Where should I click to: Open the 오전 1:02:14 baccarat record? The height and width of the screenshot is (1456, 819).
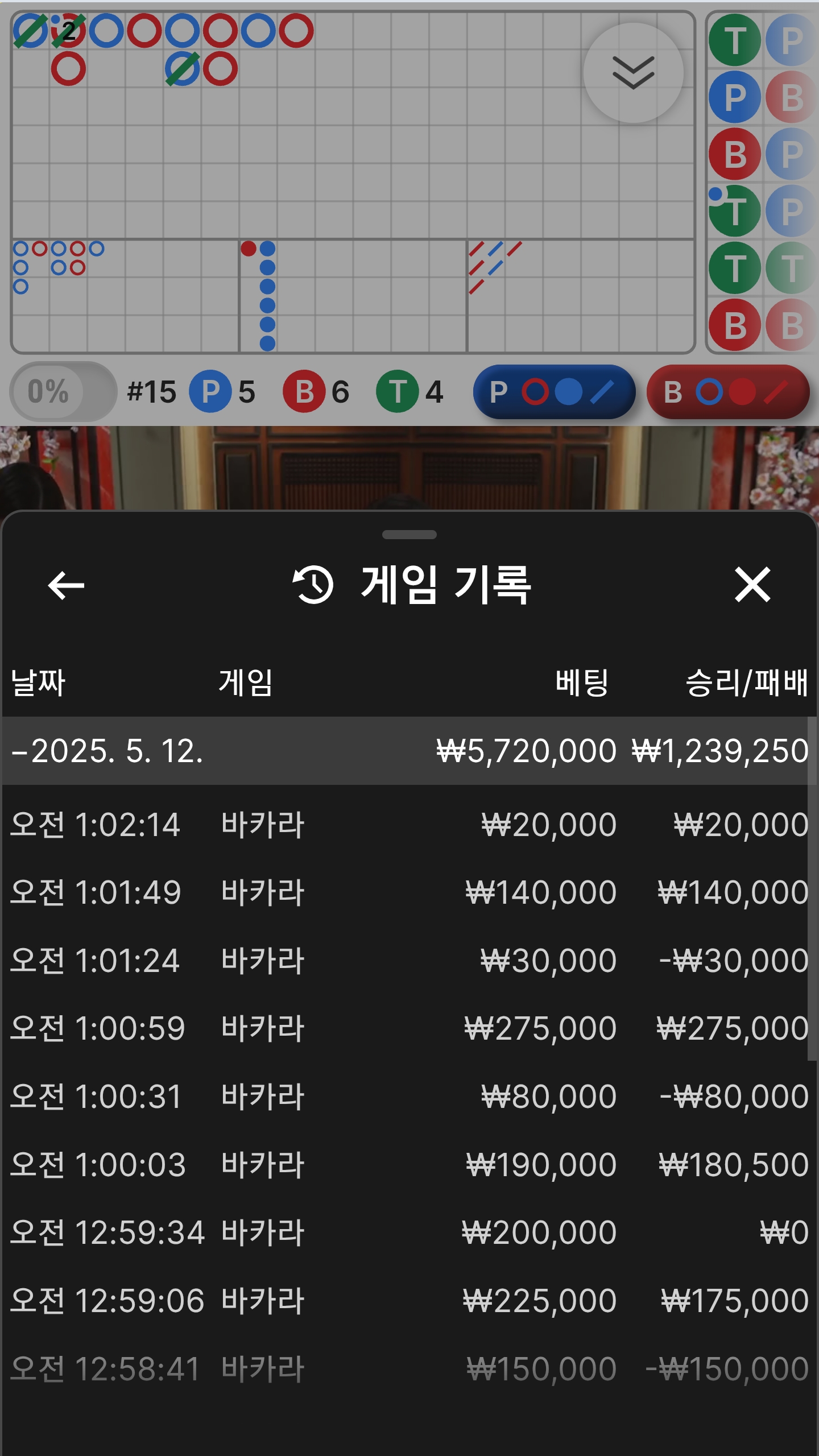409,825
